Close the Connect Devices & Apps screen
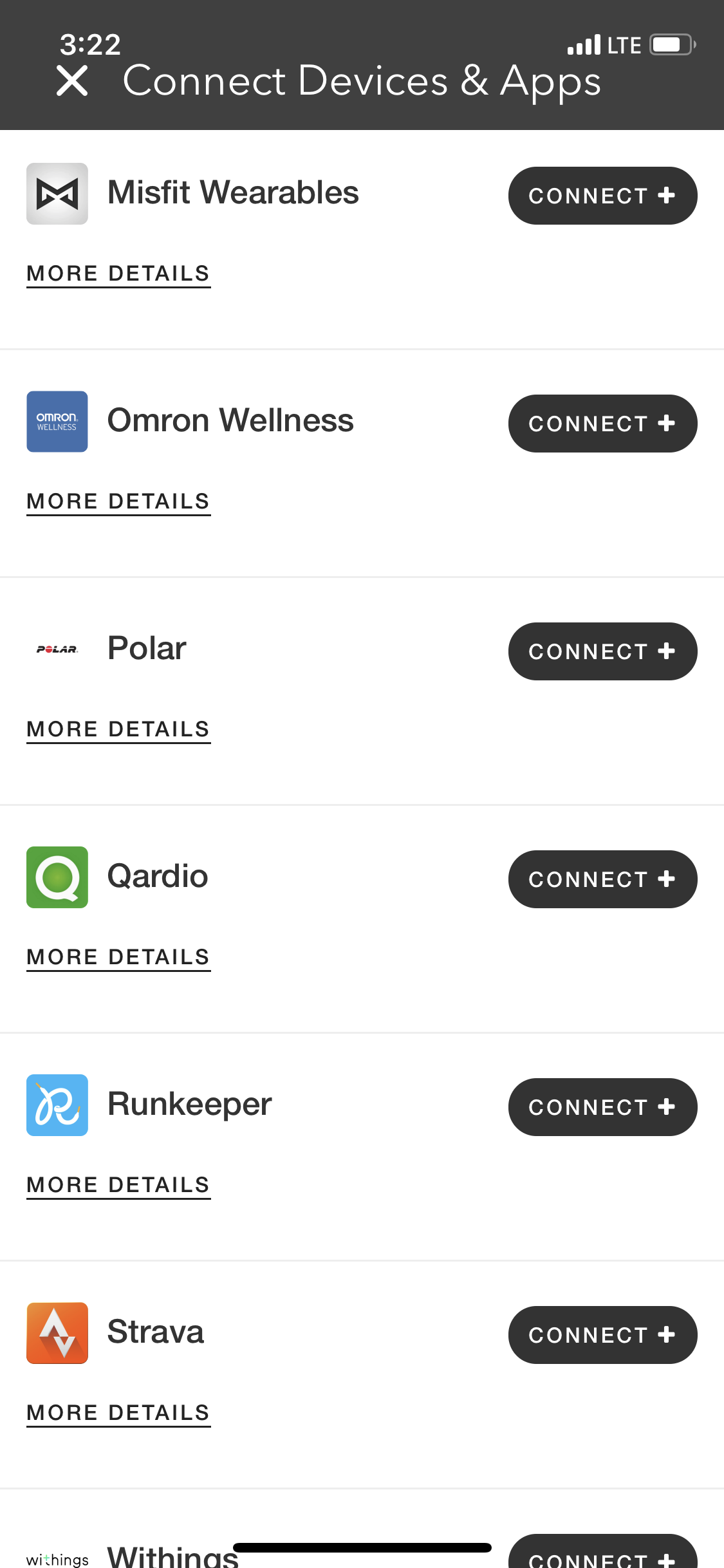 [x=72, y=82]
